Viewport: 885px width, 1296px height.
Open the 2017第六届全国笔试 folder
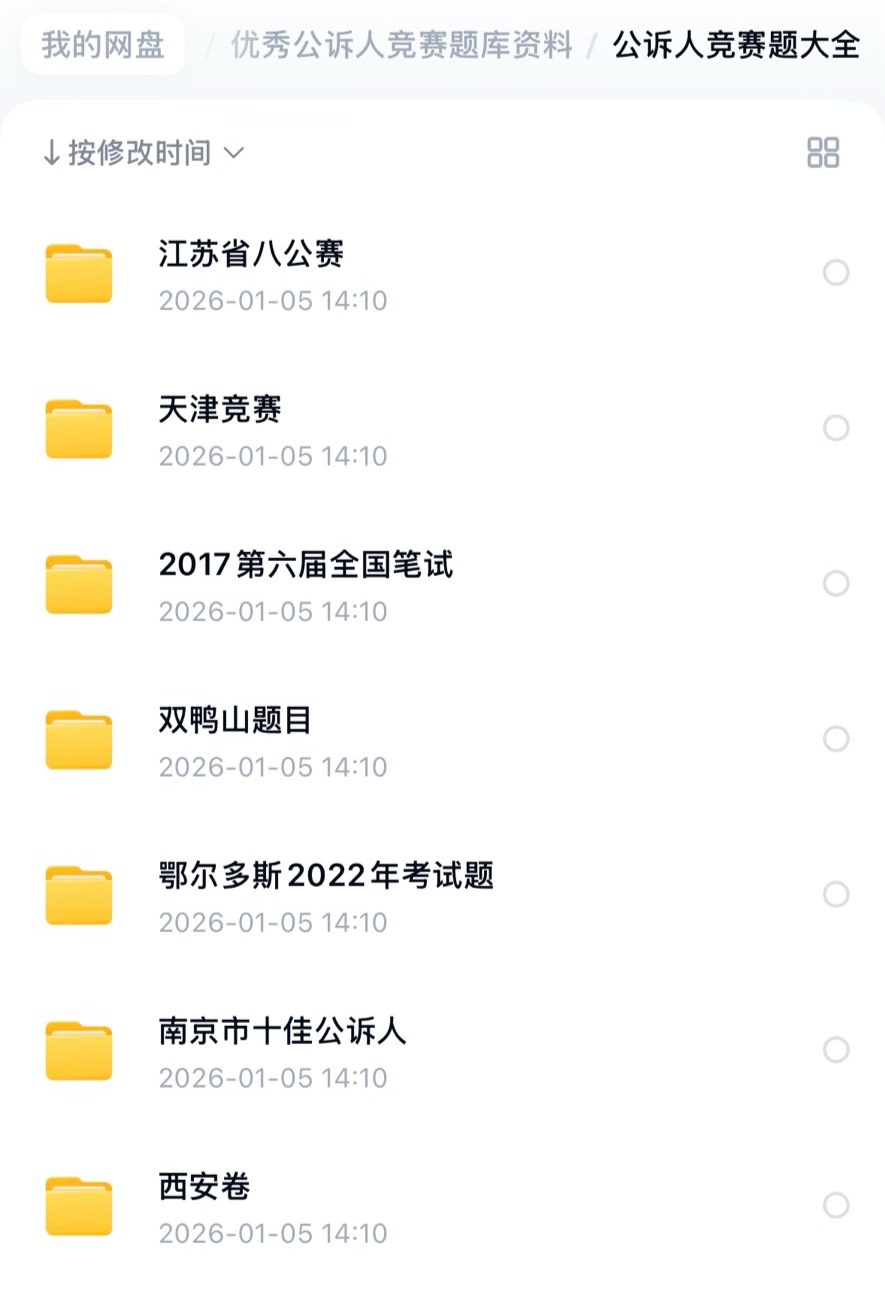click(306, 565)
